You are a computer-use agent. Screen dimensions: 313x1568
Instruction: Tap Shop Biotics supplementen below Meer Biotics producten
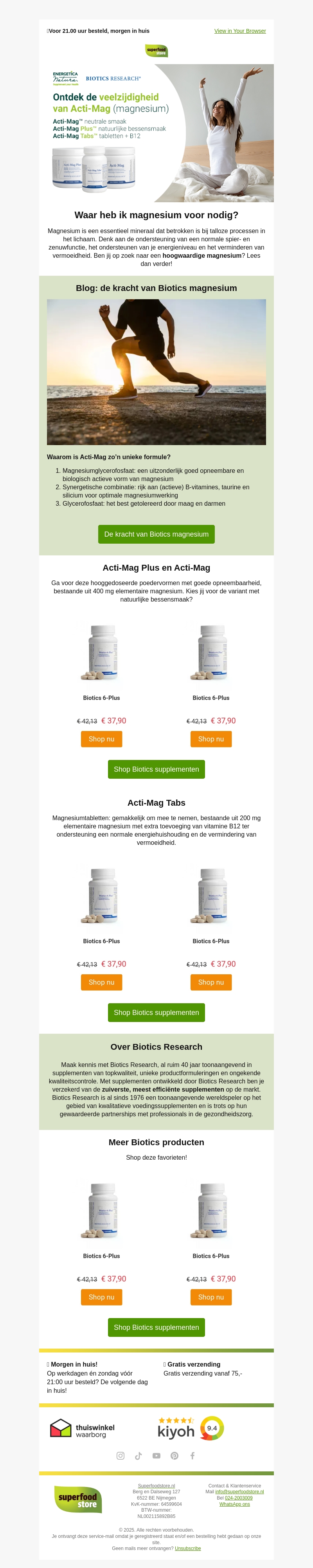pos(156,1327)
